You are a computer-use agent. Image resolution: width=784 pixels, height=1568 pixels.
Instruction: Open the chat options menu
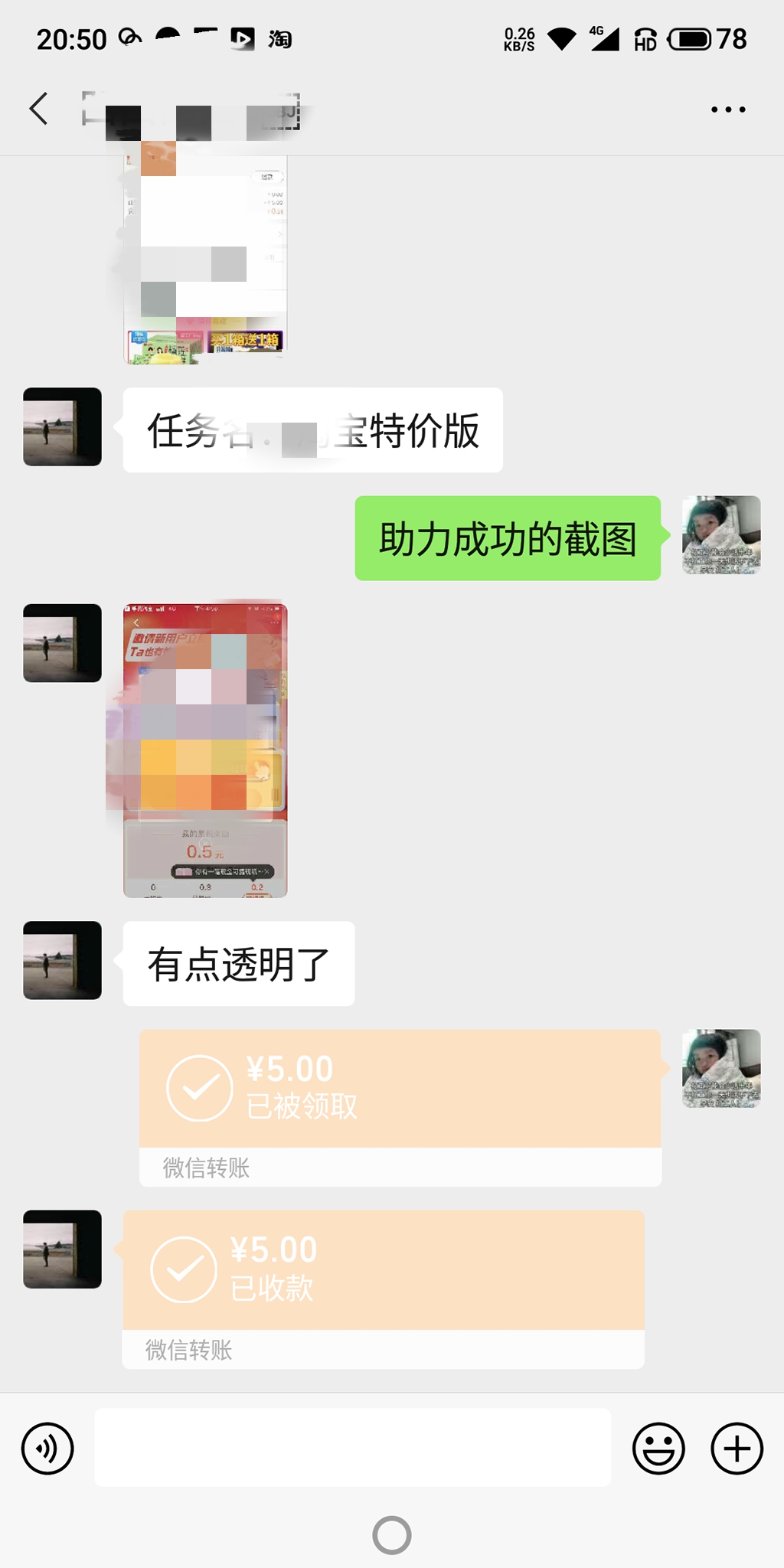(x=728, y=109)
